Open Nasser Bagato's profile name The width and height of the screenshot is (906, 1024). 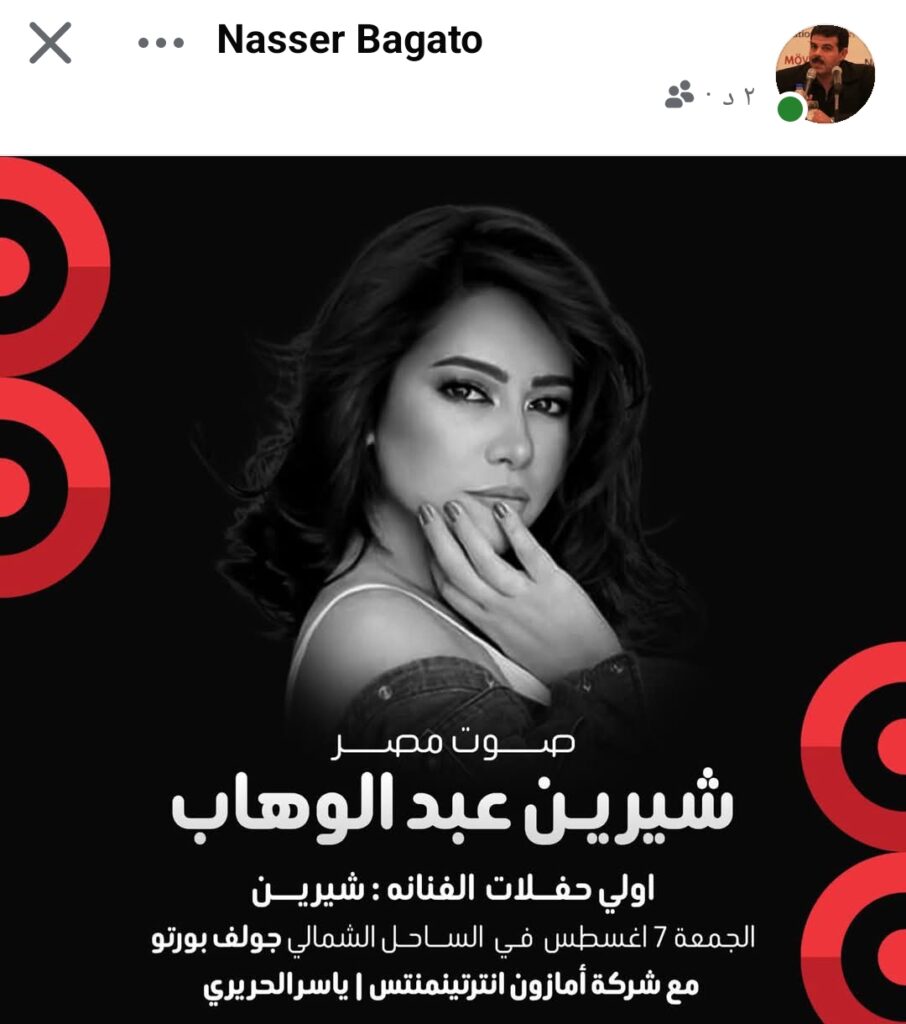tap(349, 41)
